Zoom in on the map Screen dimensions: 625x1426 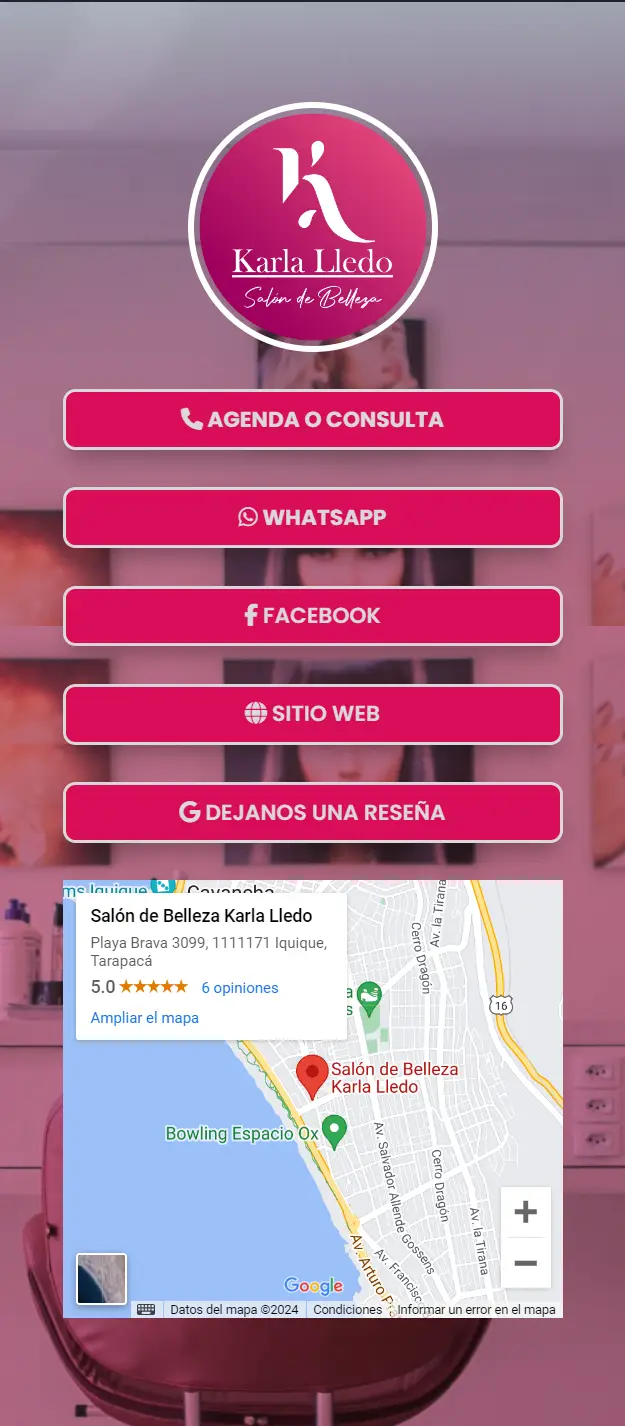[525, 1213]
